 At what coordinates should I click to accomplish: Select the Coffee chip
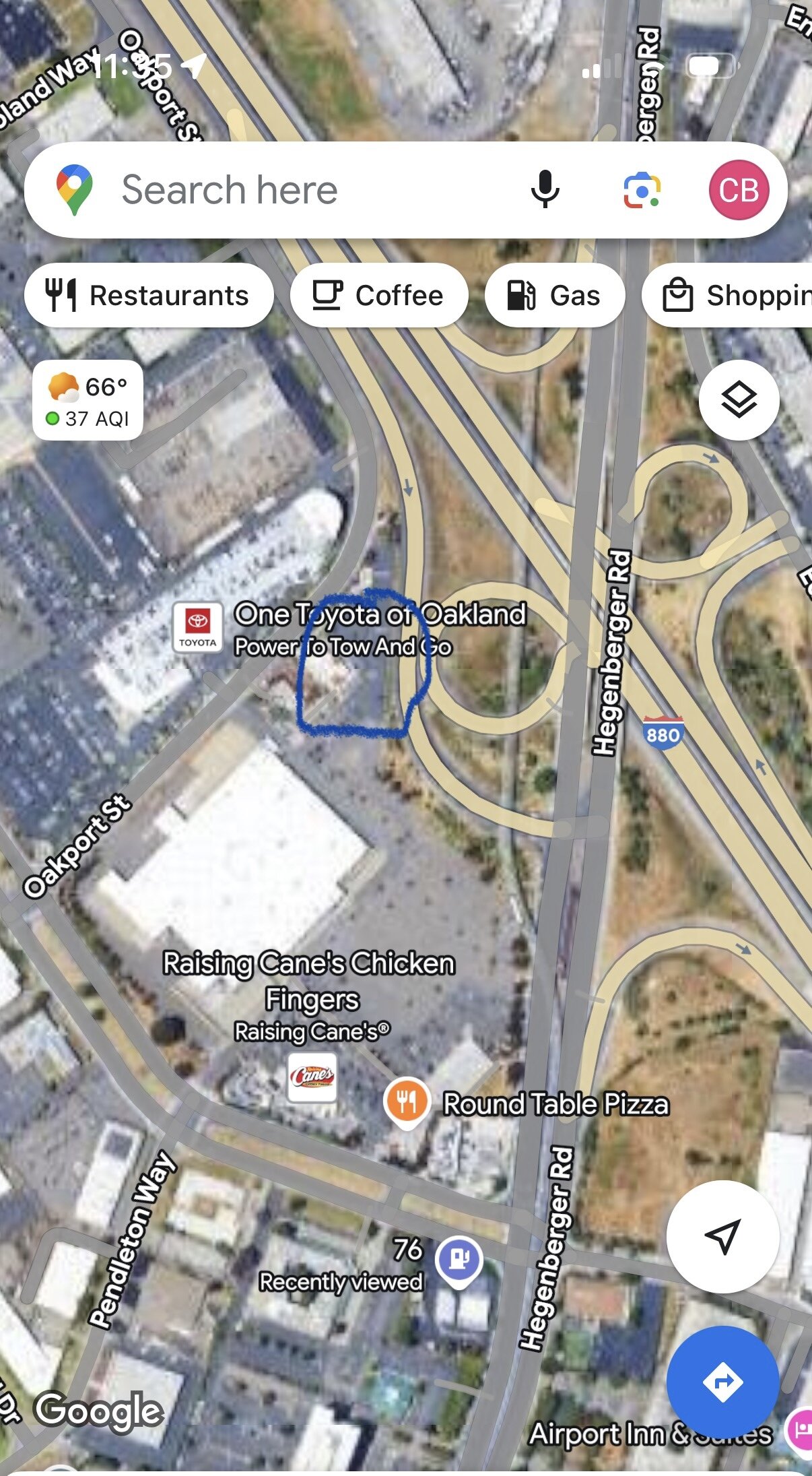(x=379, y=295)
